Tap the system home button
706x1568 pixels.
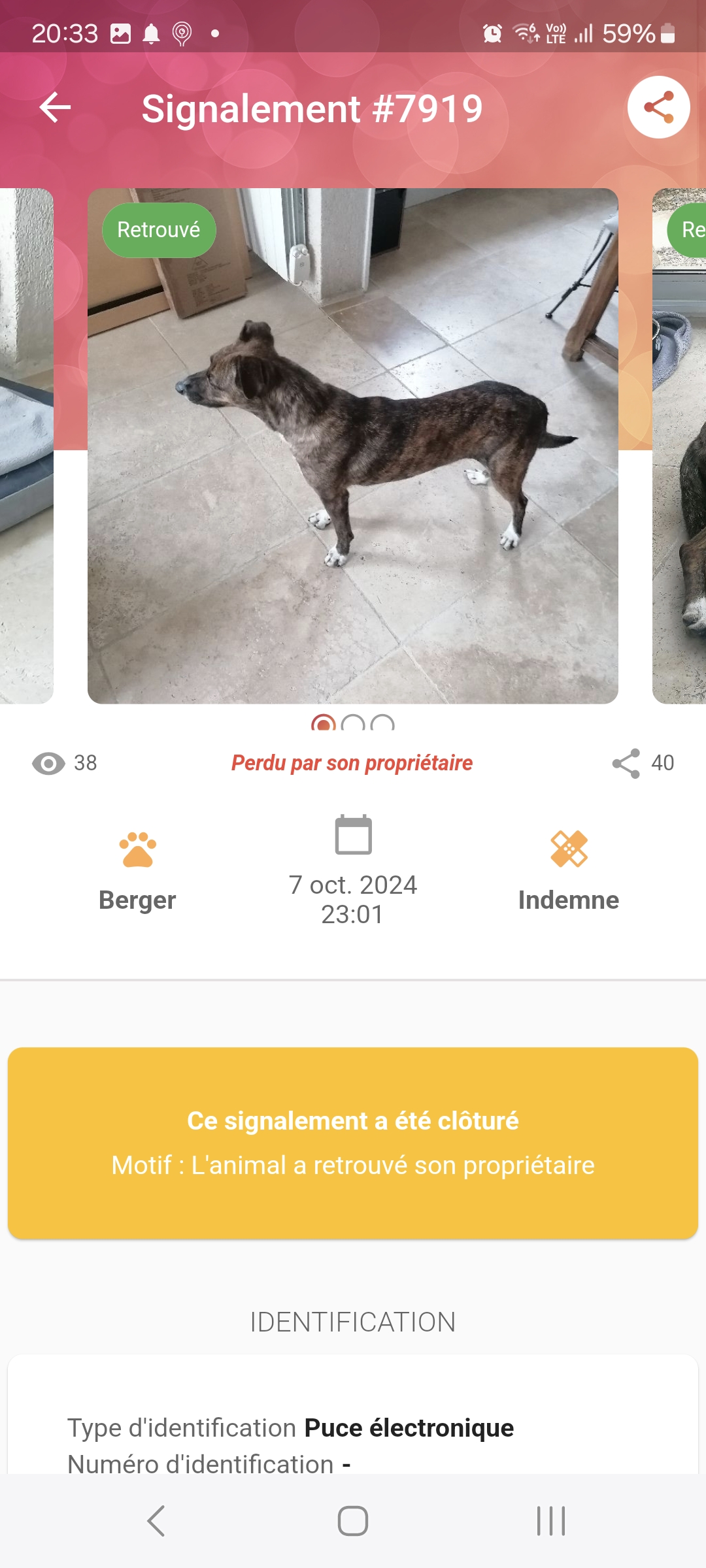click(x=353, y=1521)
